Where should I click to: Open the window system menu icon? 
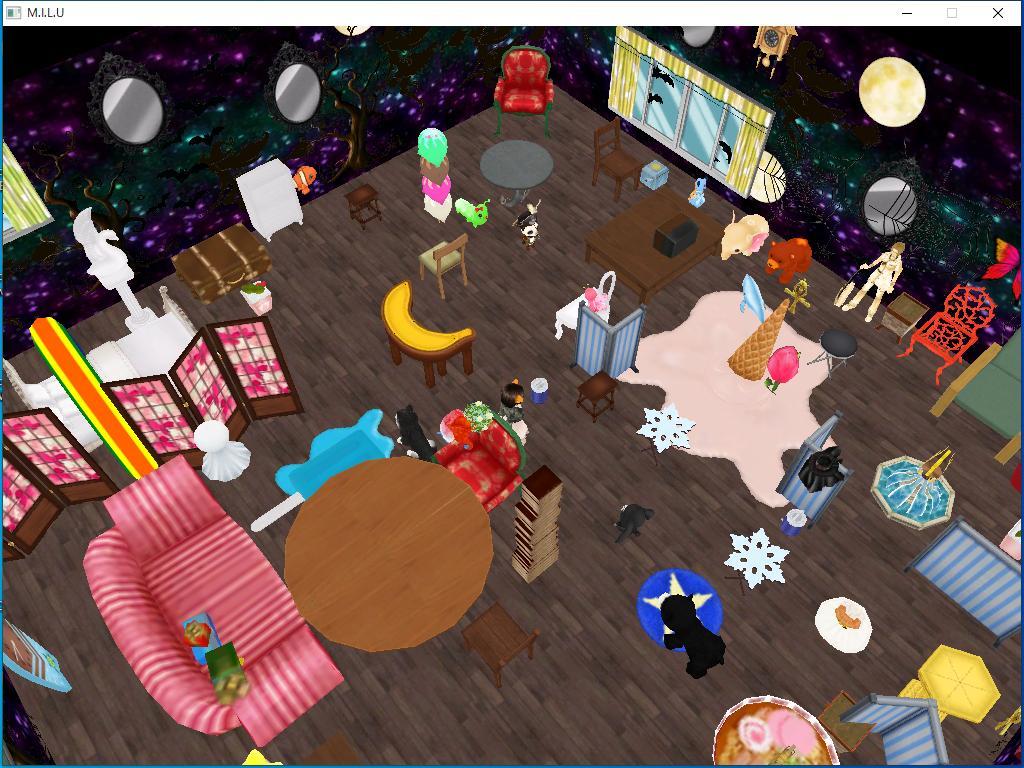coord(13,13)
